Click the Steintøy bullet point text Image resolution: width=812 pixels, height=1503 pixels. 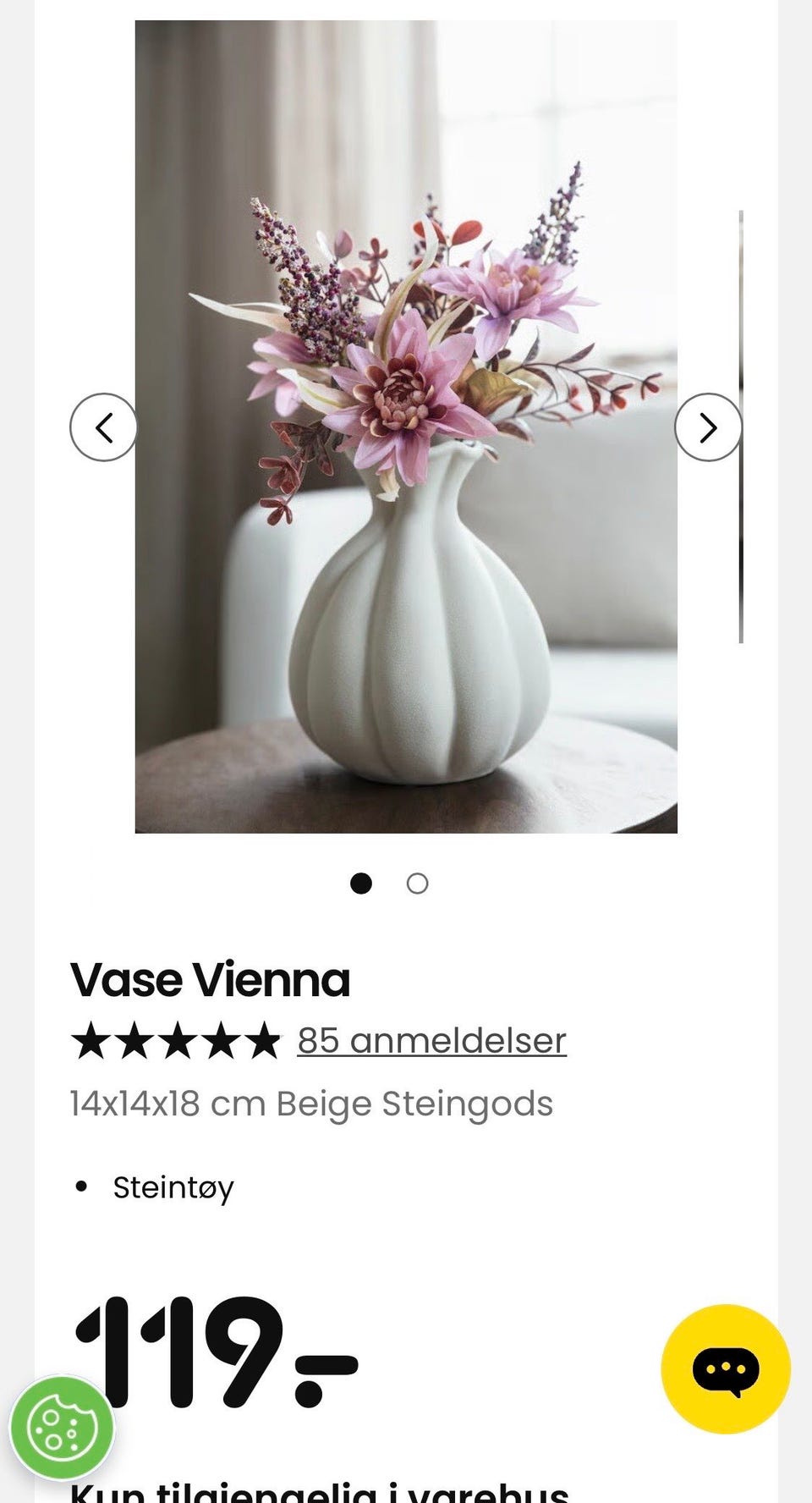pos(173,1188)
